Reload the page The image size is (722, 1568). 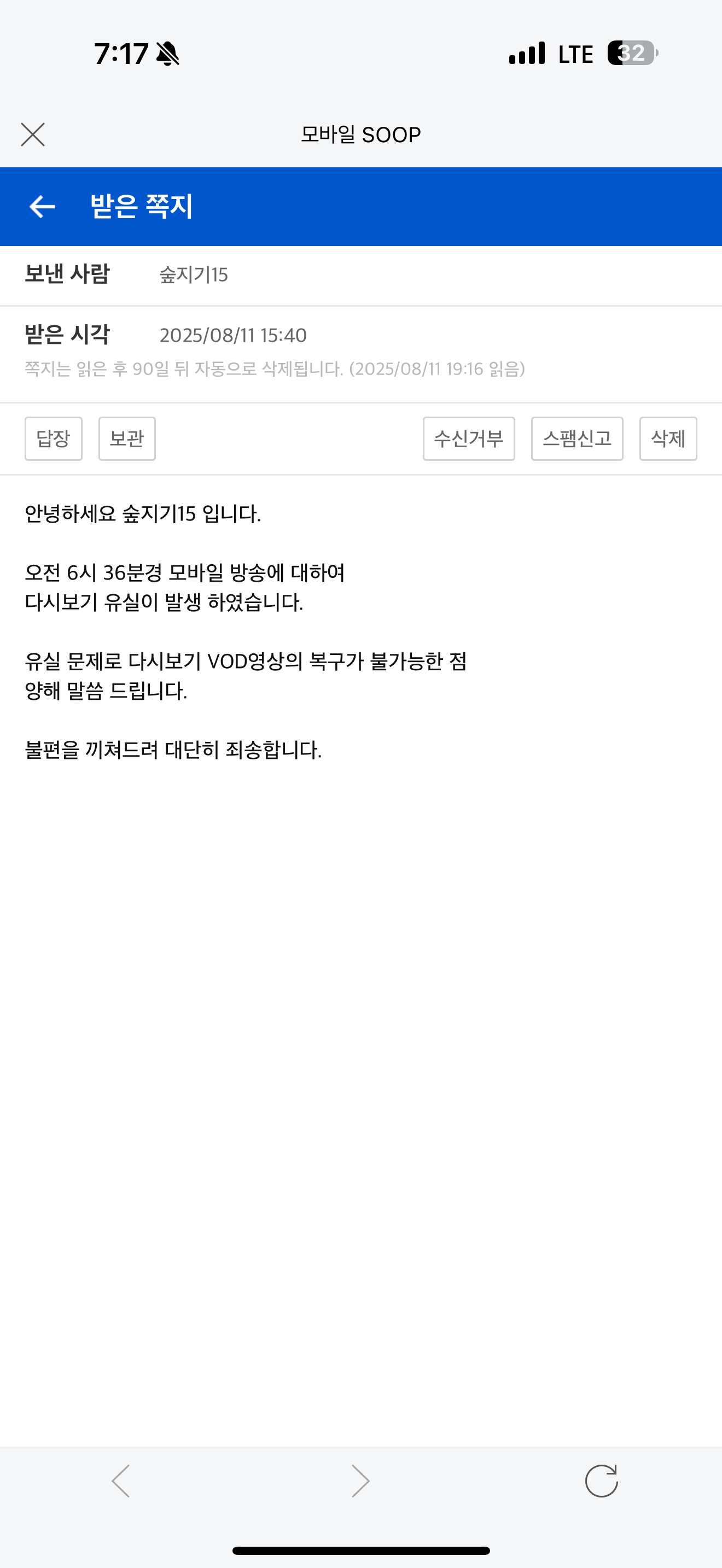point(602,1480)
